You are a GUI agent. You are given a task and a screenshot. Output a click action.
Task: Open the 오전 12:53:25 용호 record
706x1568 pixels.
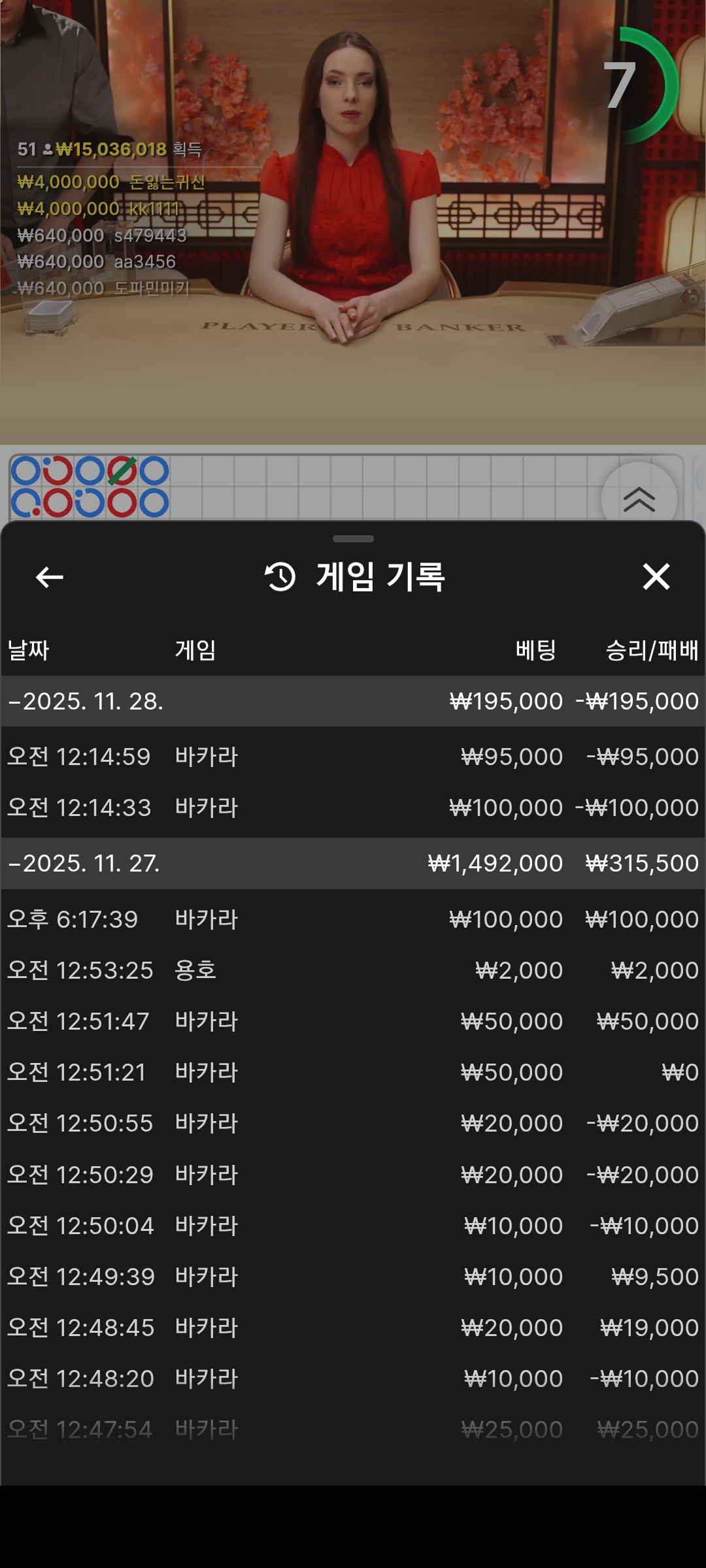pos(353,970)
